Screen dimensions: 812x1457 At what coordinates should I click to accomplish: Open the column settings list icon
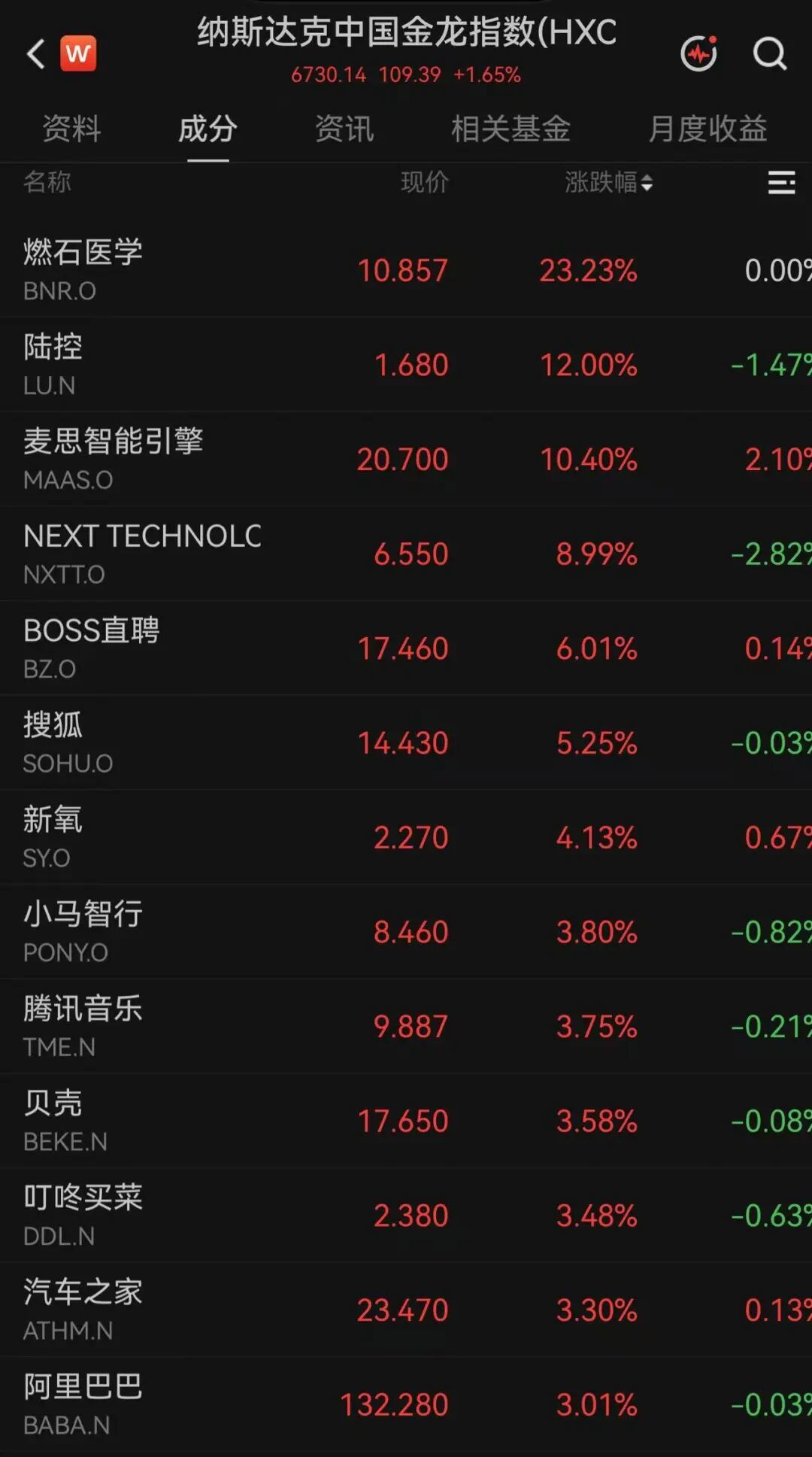pyautogui.click(x=781, y=182)
